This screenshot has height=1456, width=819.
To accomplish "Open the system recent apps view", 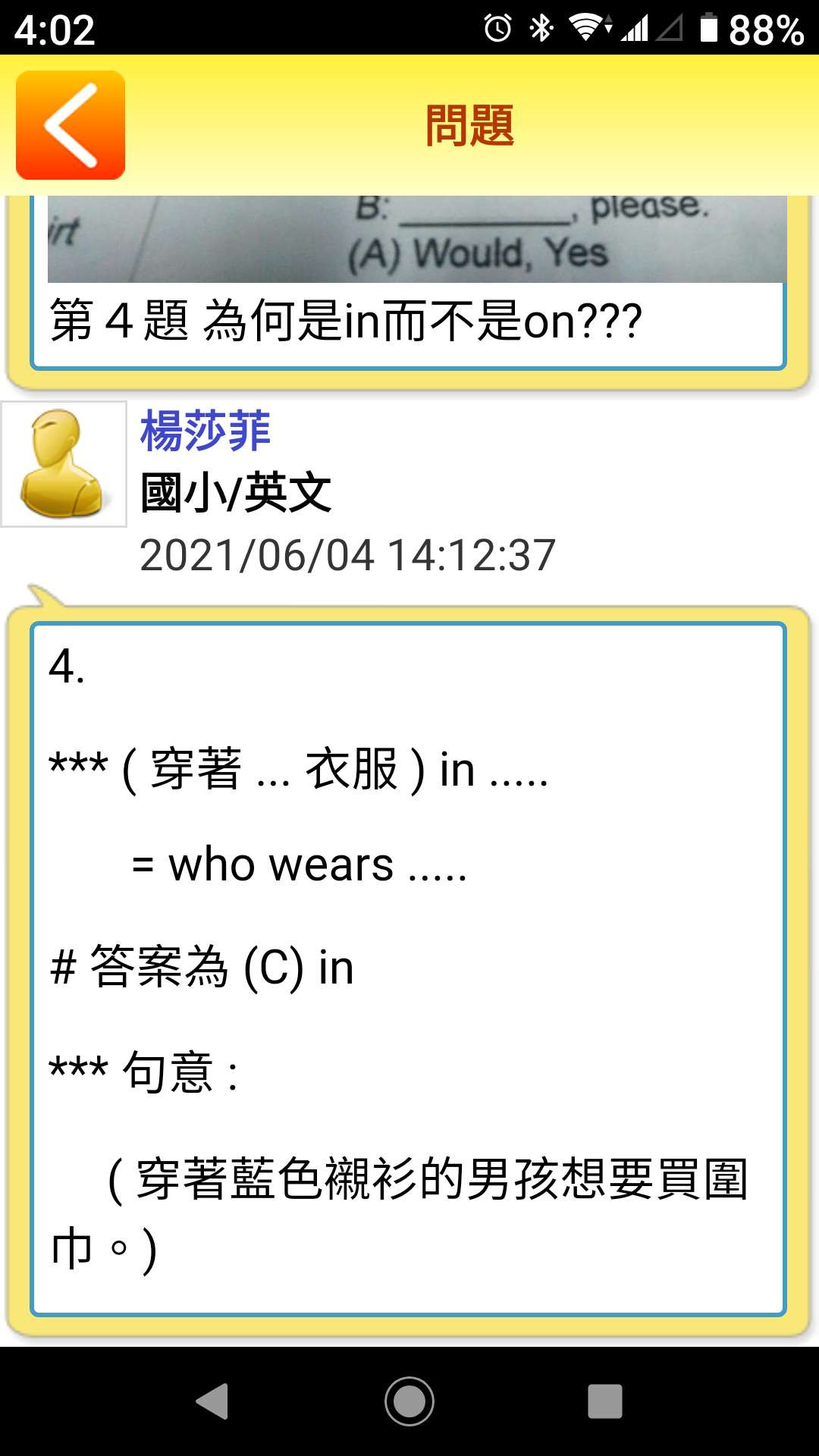I will point(604,1401).
